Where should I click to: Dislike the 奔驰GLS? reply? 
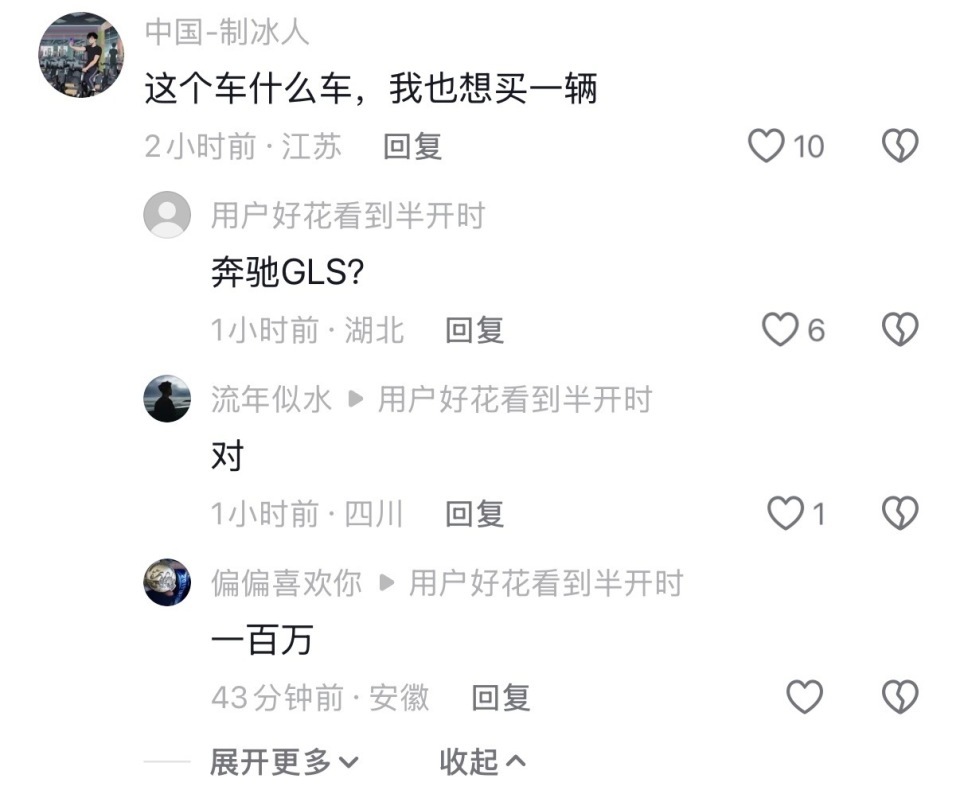pyautogui.click(x=900, y=330)
